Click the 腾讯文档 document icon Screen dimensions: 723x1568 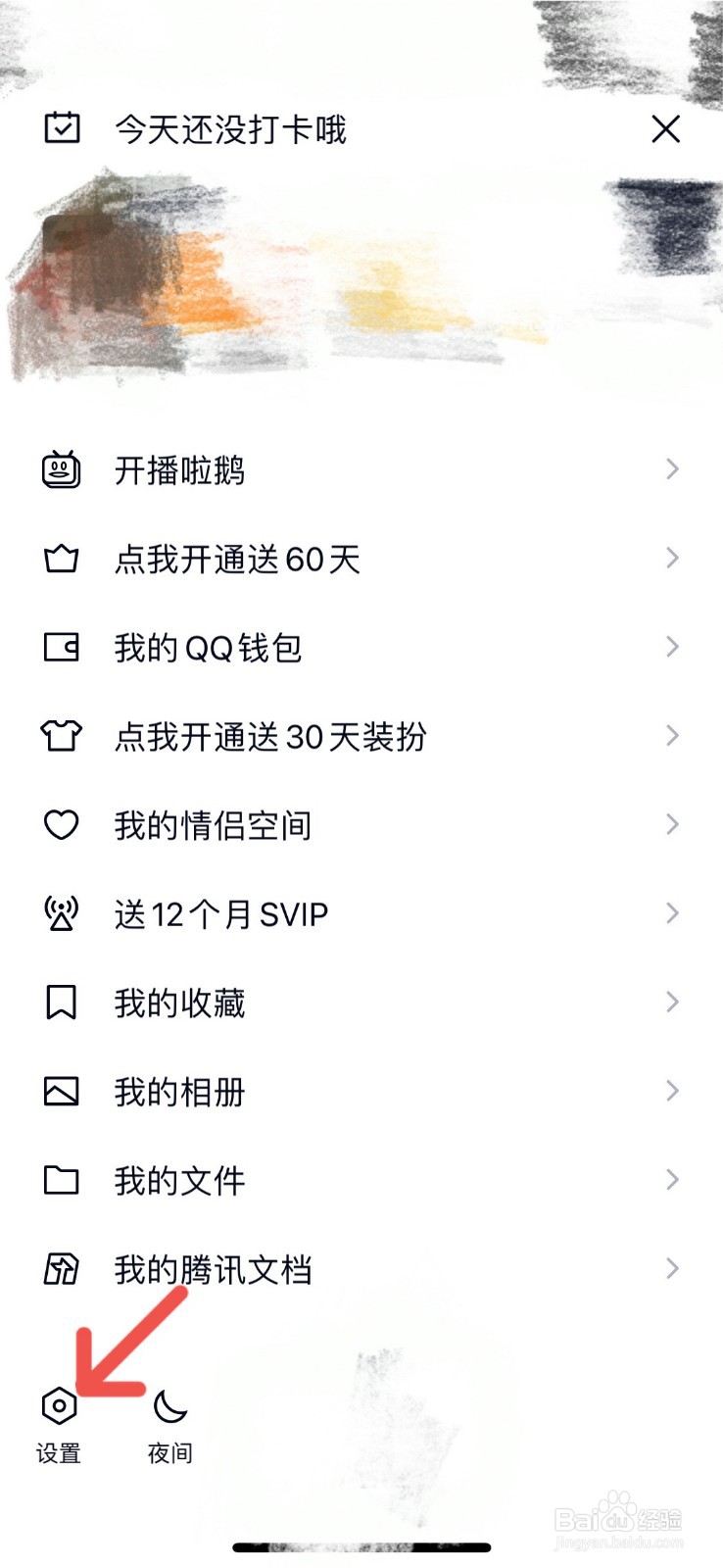point(62,1268)
